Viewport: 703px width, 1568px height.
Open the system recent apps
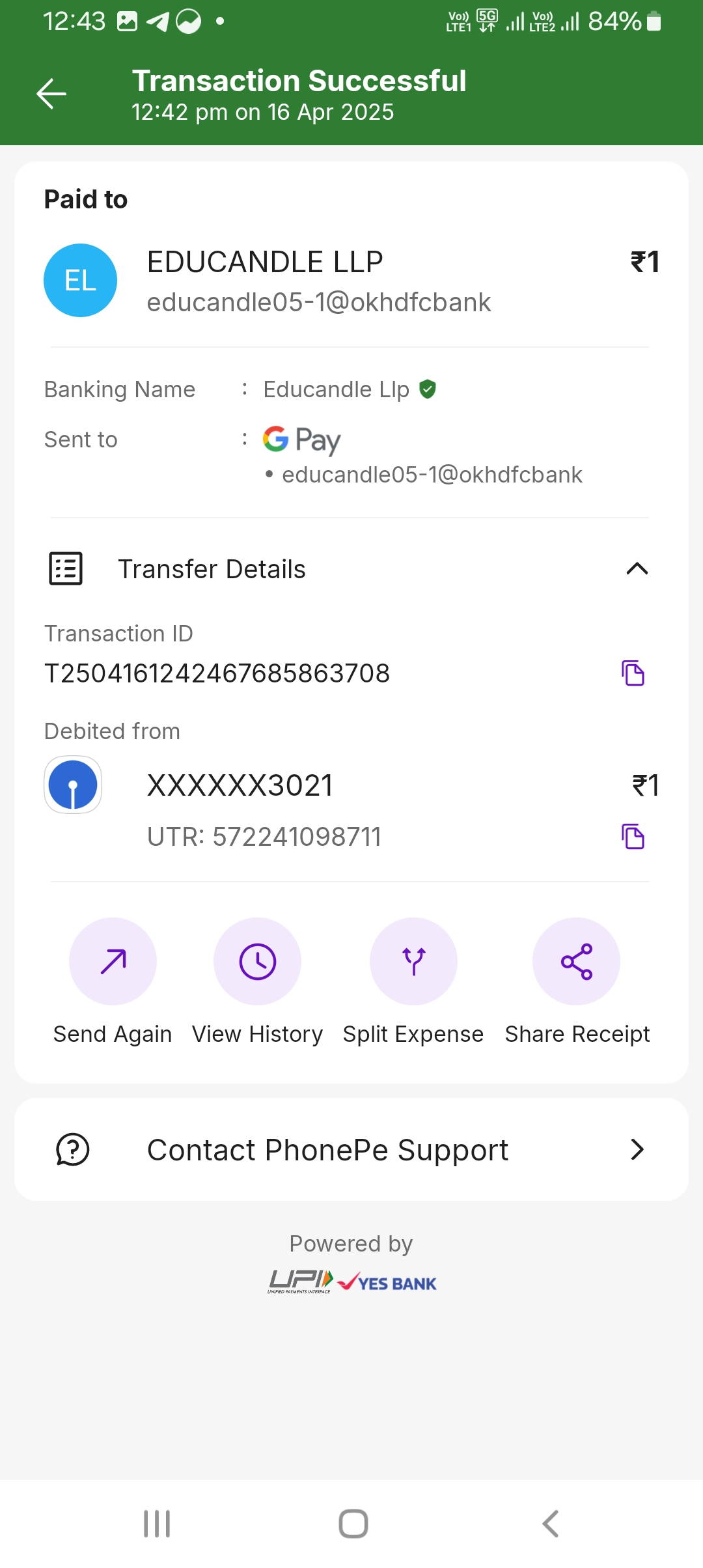pos(157,1524)
